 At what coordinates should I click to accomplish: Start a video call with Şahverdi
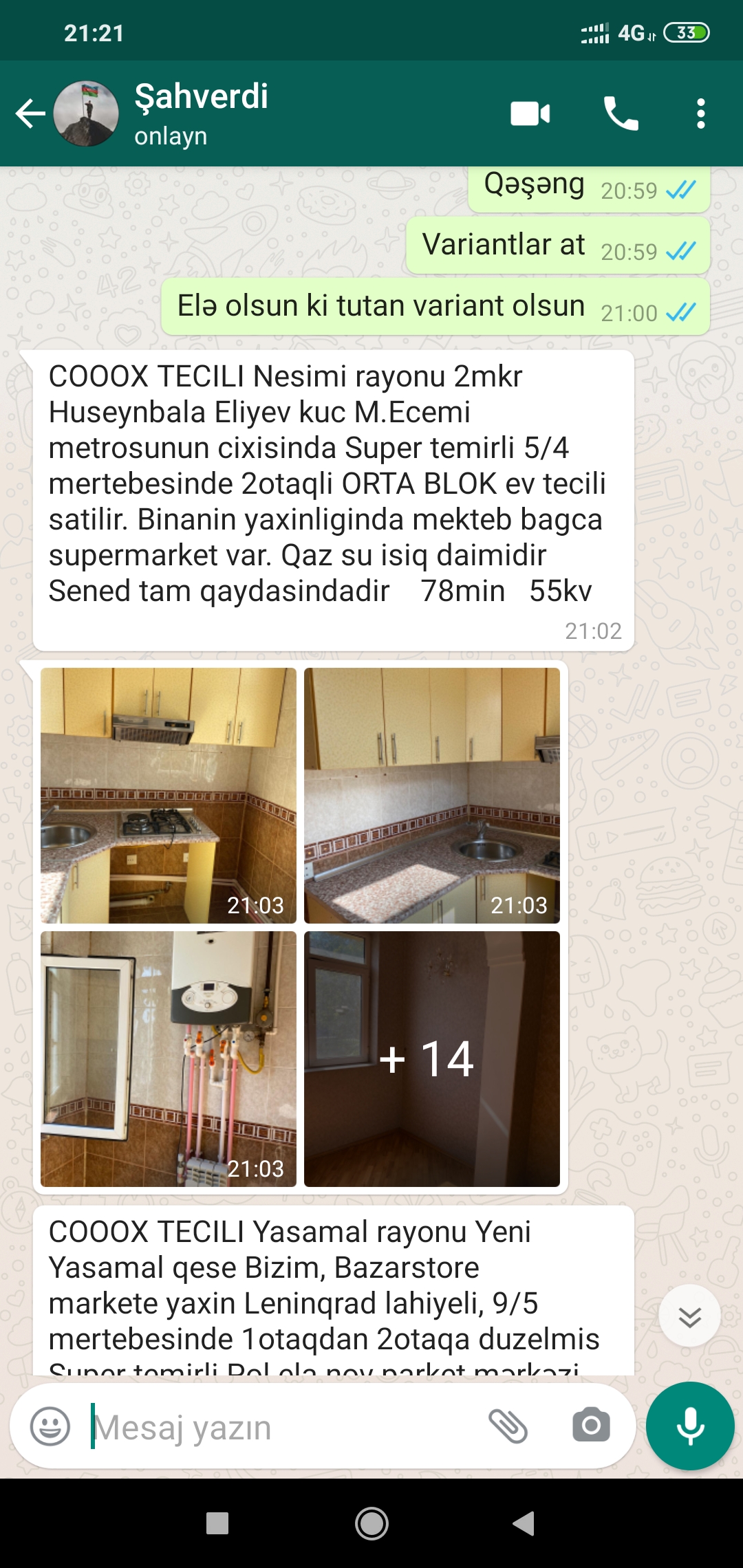530,113
